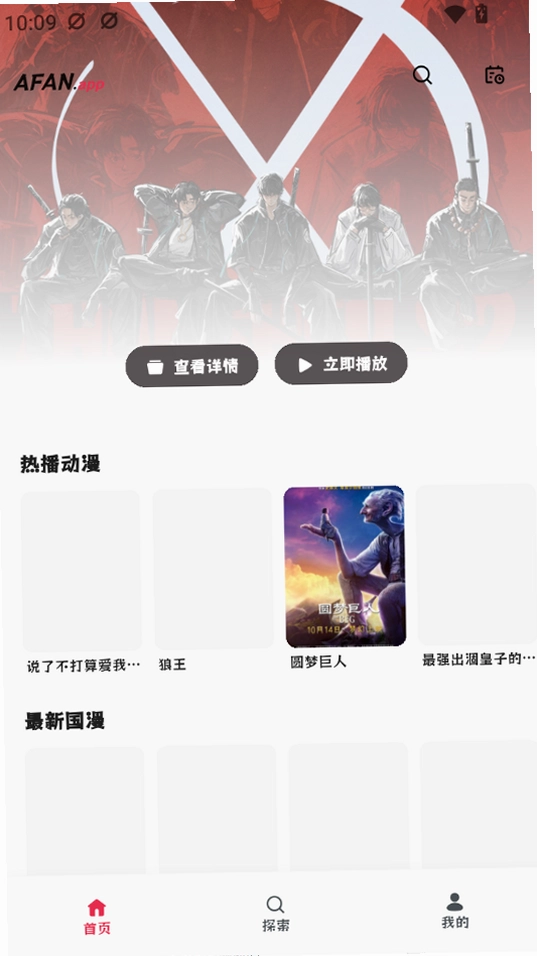Tap the 查看详情 button

coord(192,366)
